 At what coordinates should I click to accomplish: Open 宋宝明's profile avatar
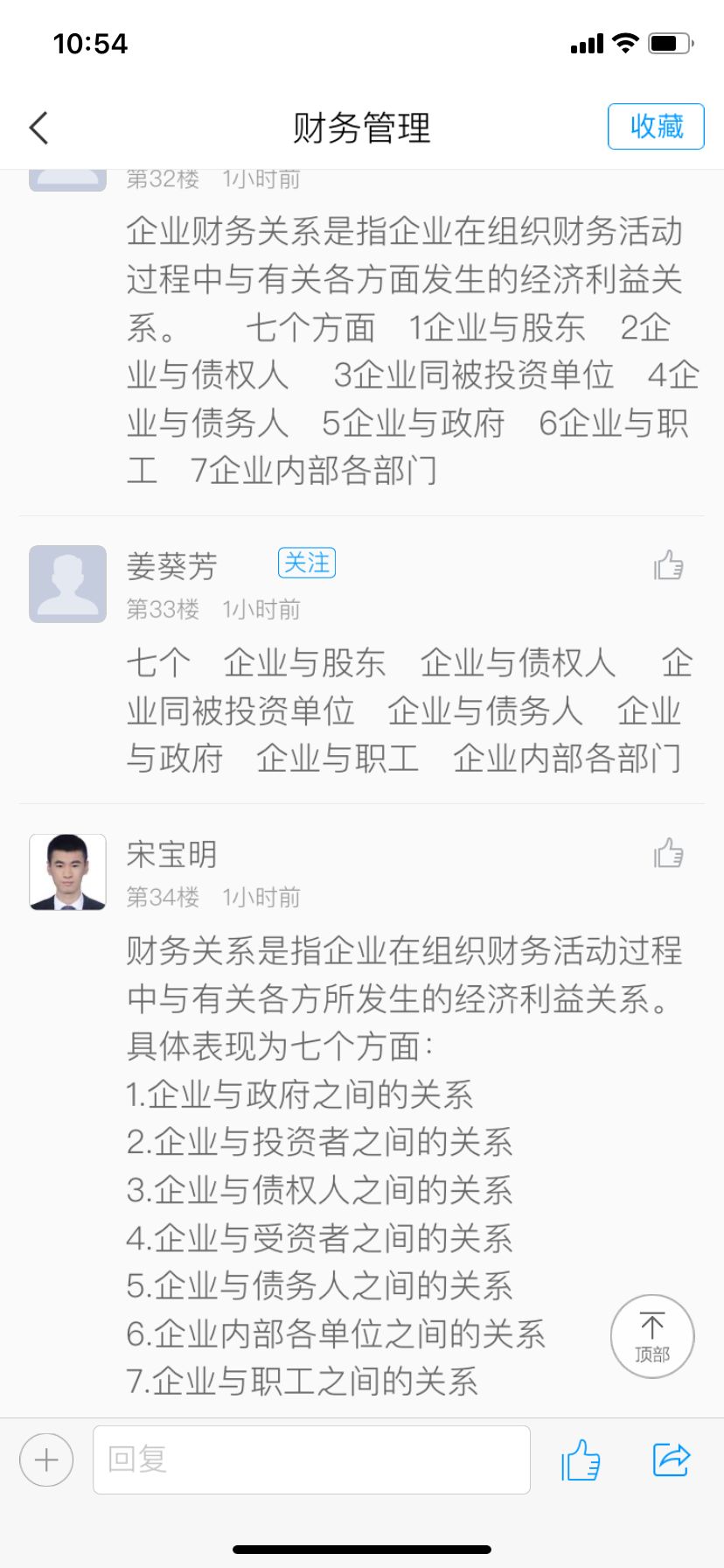pos(67,871)
